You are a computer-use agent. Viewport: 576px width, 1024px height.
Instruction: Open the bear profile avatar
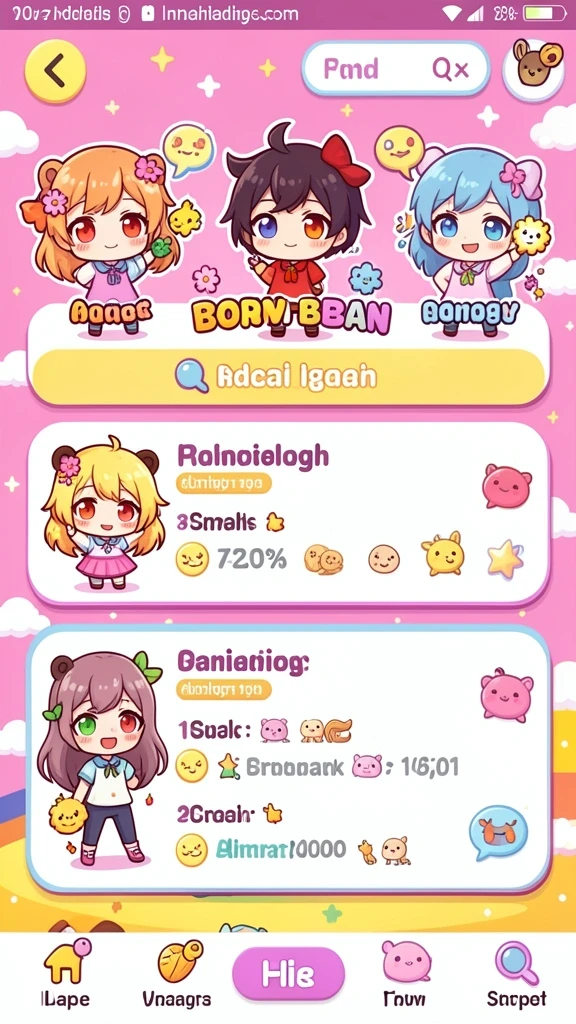point(534,68)
